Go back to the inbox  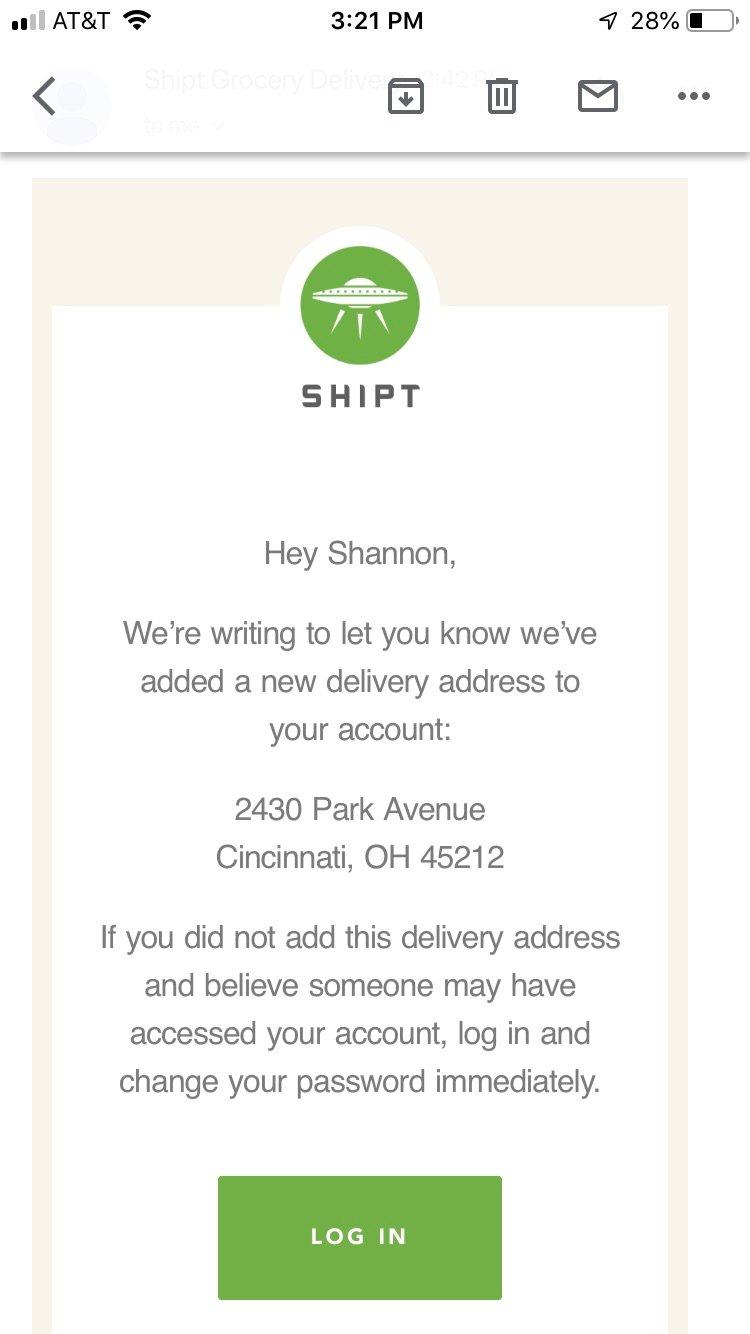[44, 97]
